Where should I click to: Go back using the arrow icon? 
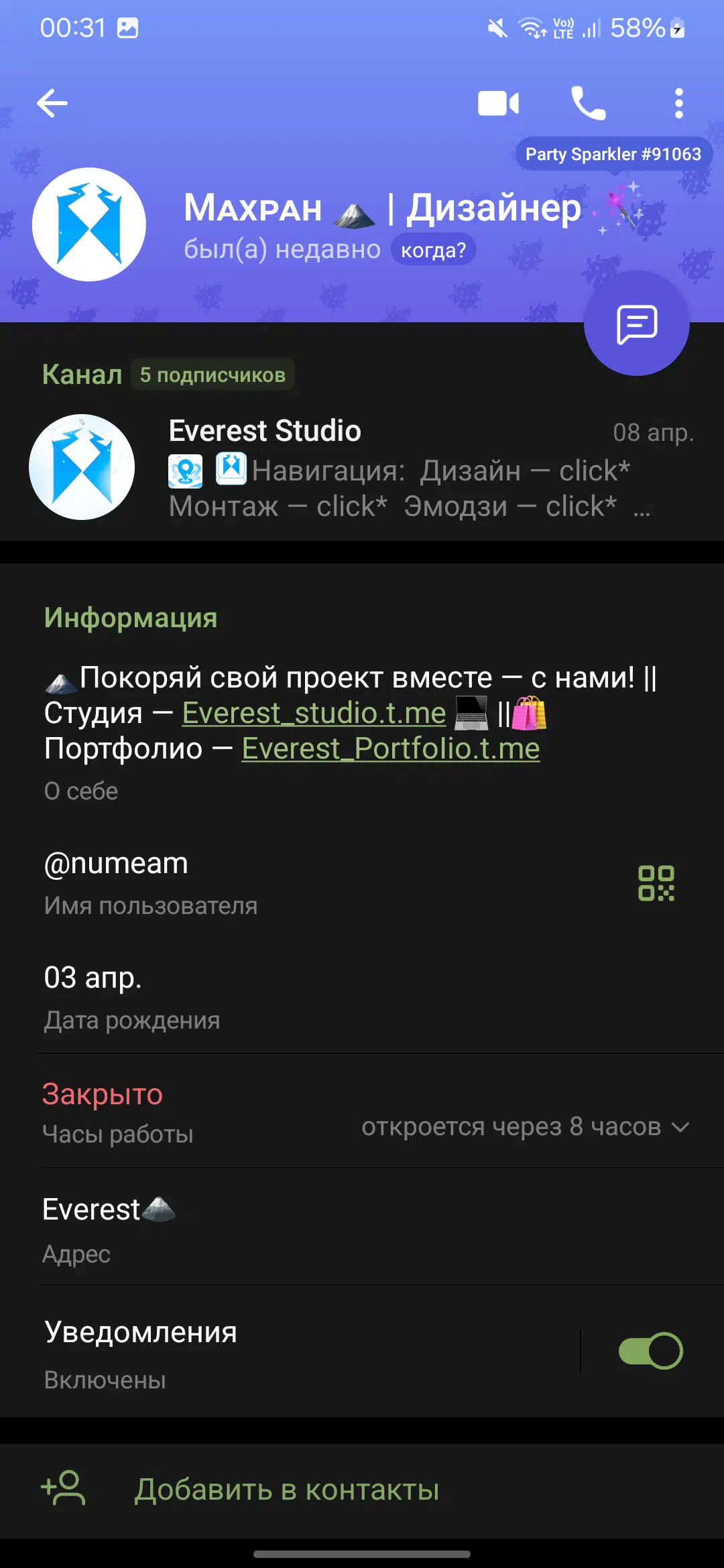pyautogui.click(x=52, y=103)
